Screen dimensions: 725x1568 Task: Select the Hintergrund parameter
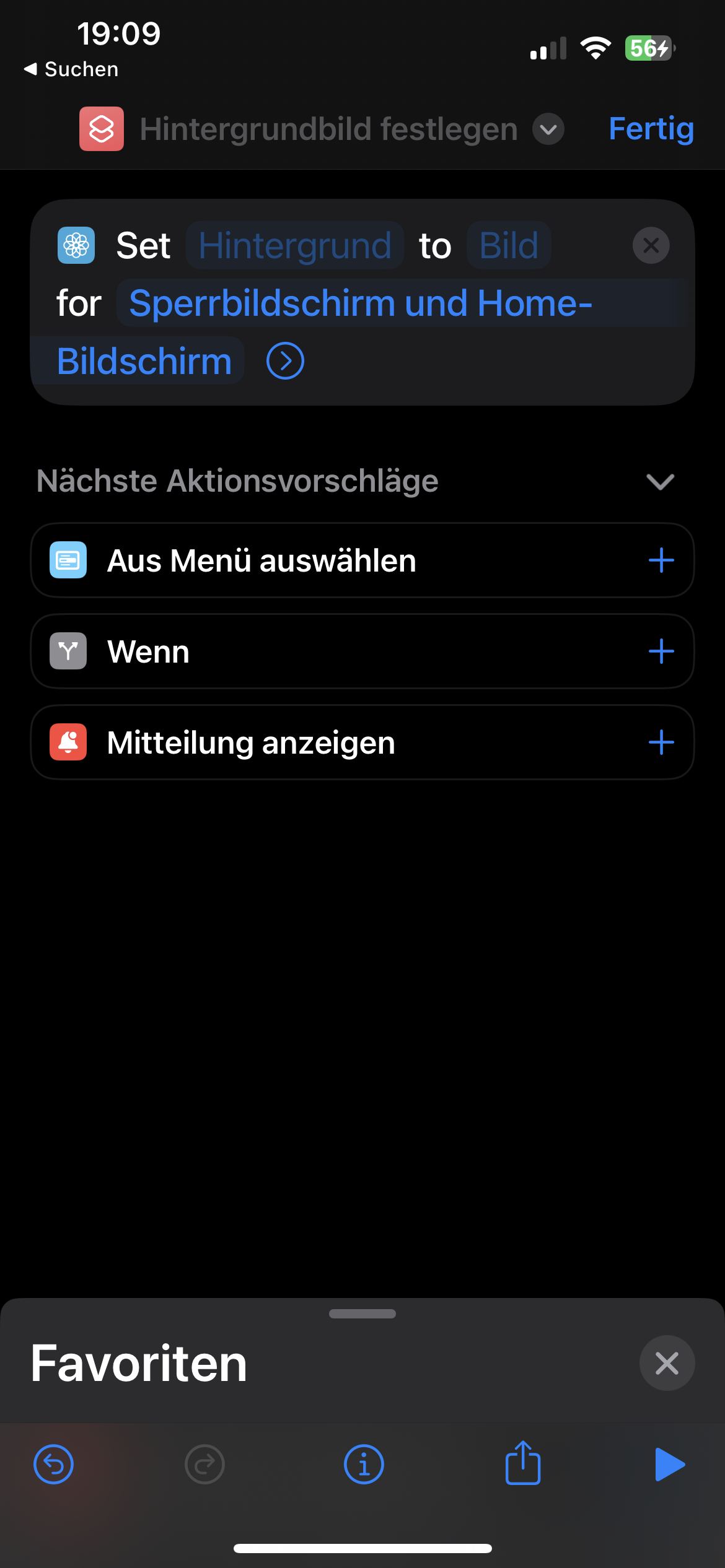(295, 245)
